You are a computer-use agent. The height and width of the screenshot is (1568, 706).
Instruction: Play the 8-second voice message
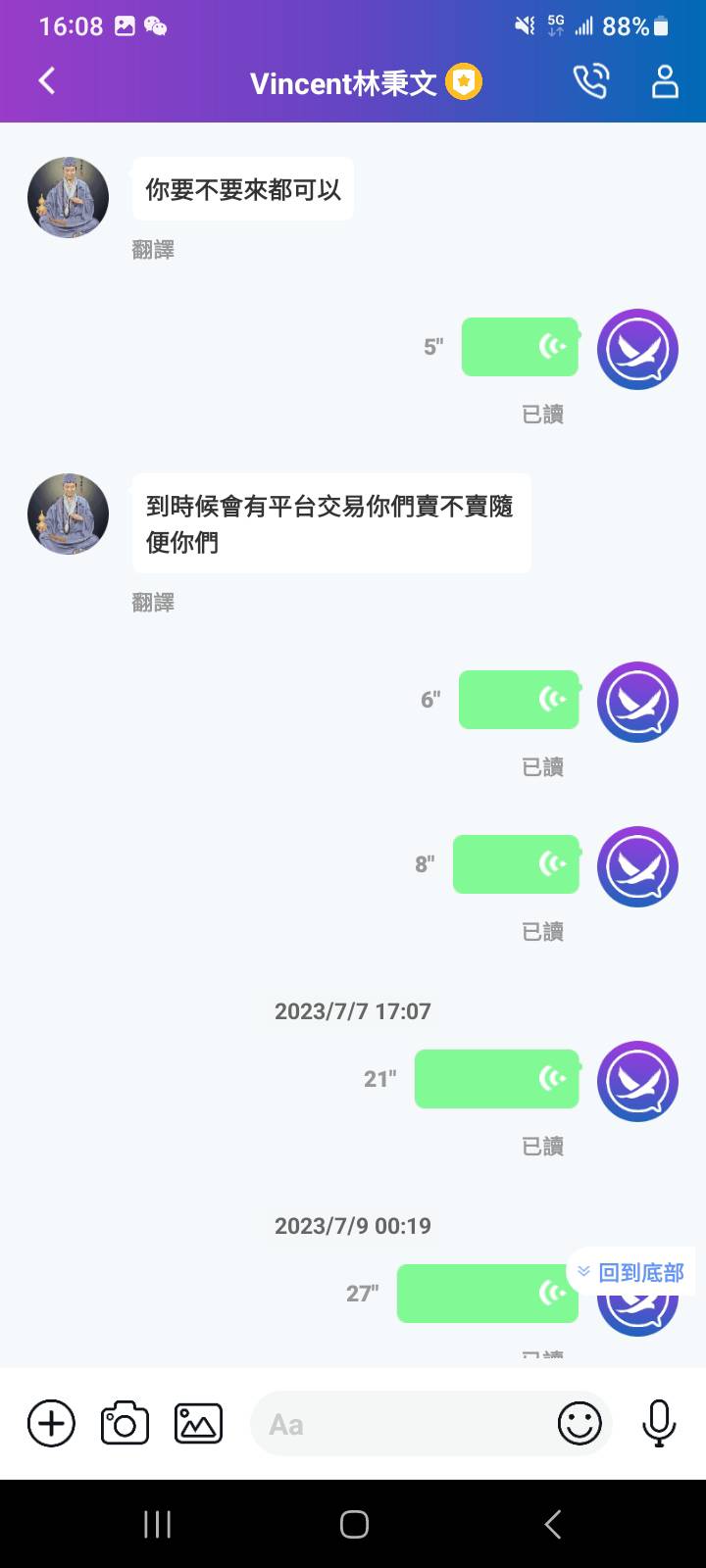pos(516,864)
